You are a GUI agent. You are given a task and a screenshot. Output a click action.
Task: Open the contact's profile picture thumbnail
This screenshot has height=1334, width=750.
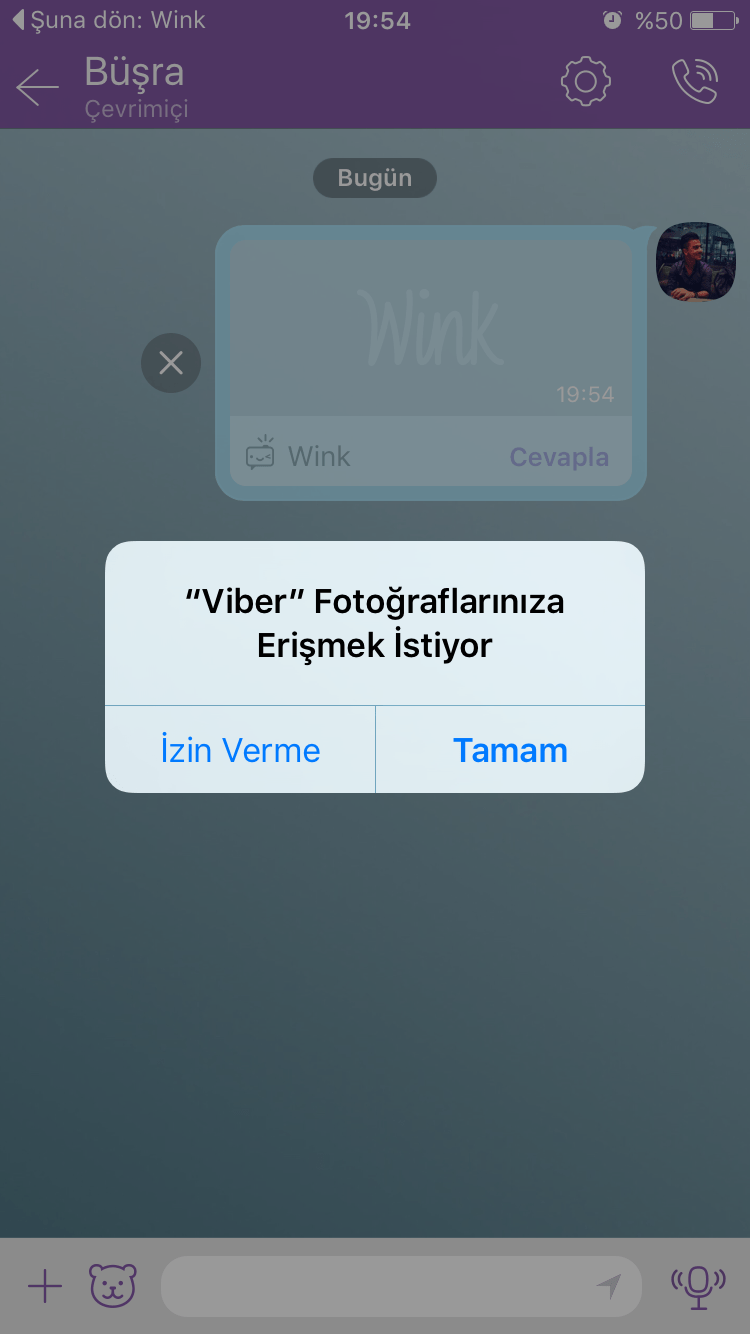pos(695,262)
